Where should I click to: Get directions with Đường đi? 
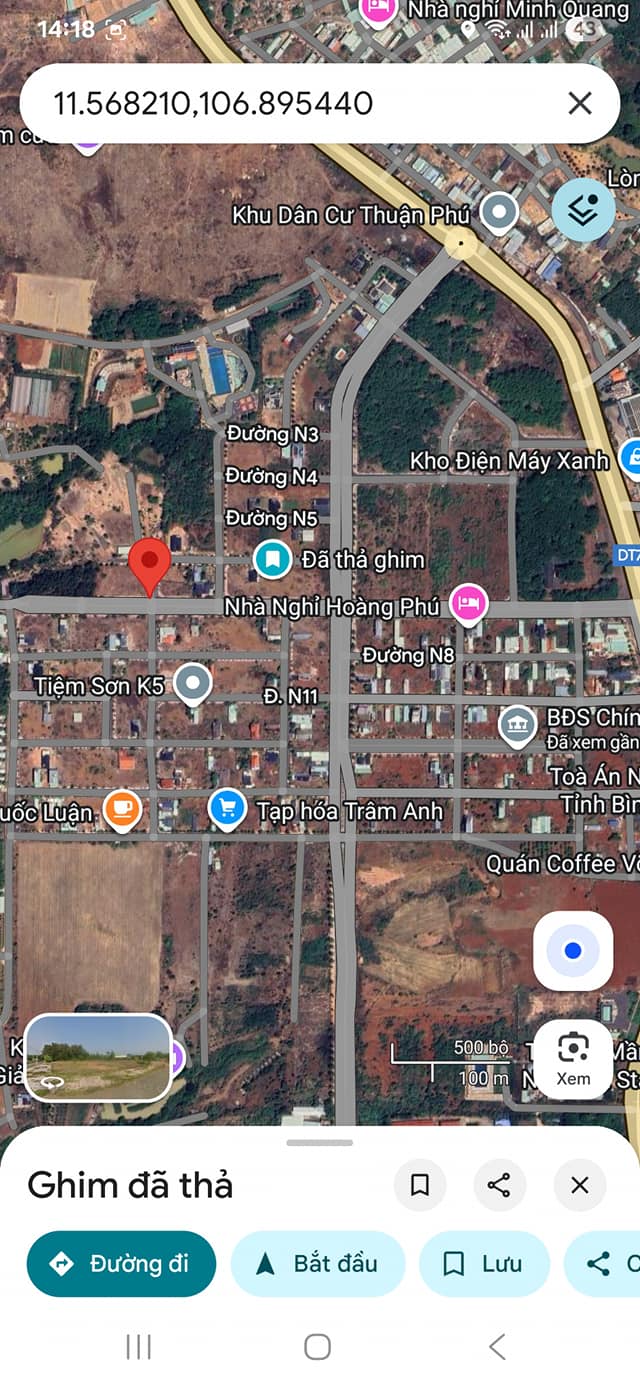point(121,1264)
